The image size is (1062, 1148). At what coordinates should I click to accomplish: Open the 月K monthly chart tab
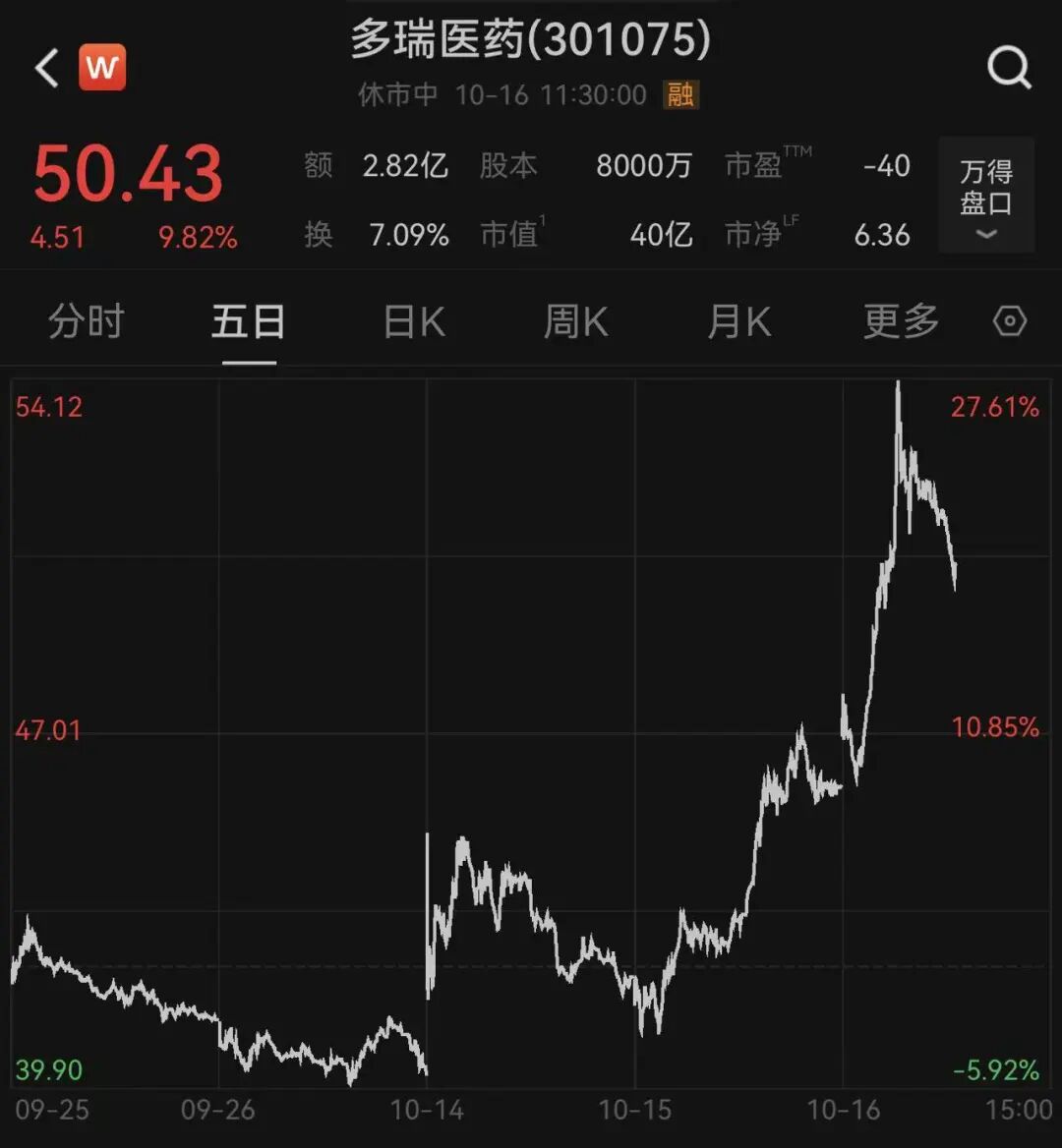(738, 321)
